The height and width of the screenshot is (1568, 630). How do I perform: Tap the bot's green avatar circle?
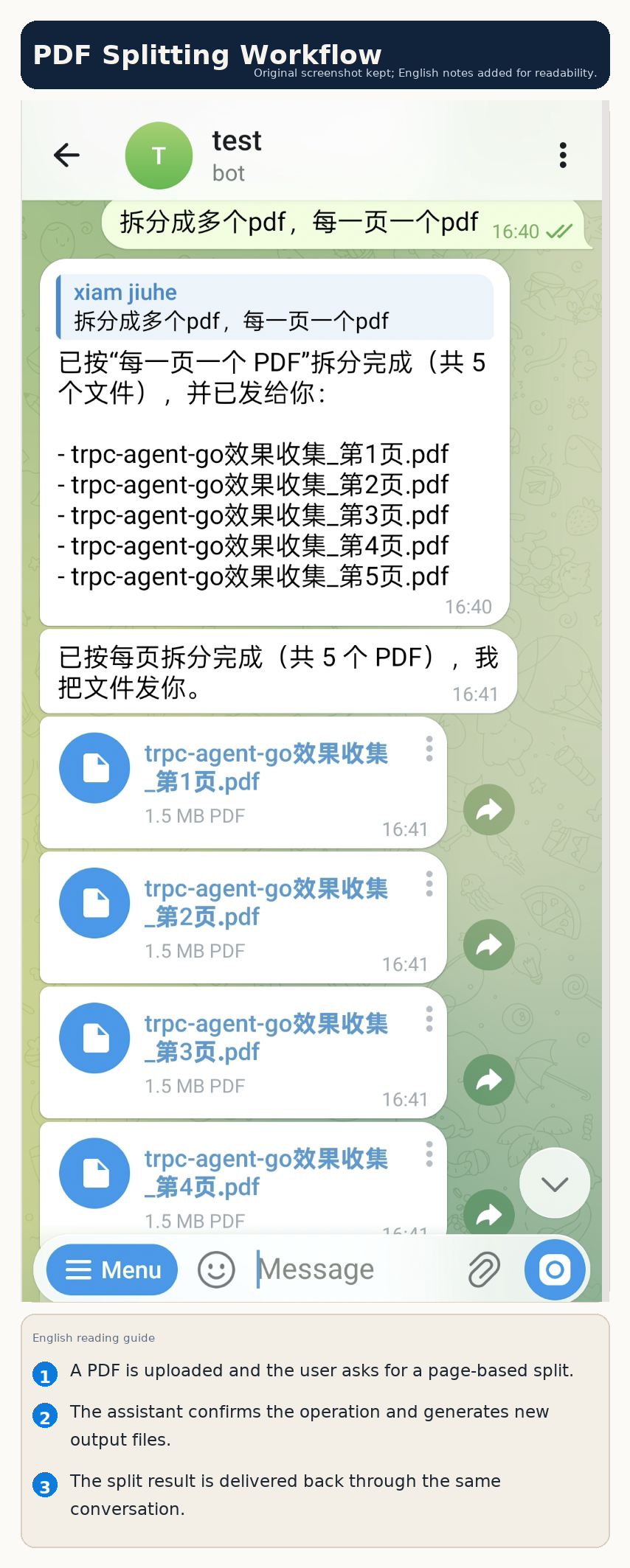point(159,155)
